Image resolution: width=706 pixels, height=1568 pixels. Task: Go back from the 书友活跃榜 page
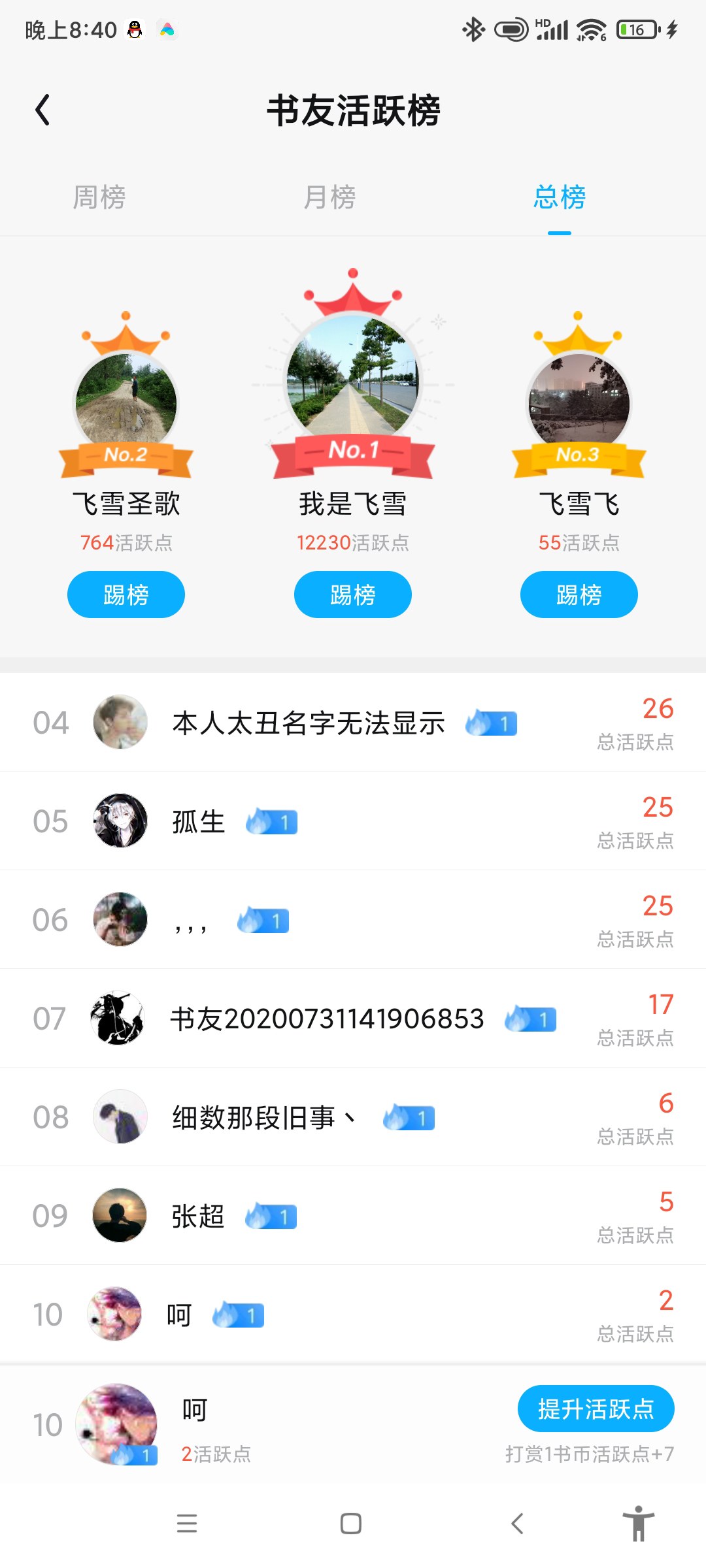pos(43,110)
